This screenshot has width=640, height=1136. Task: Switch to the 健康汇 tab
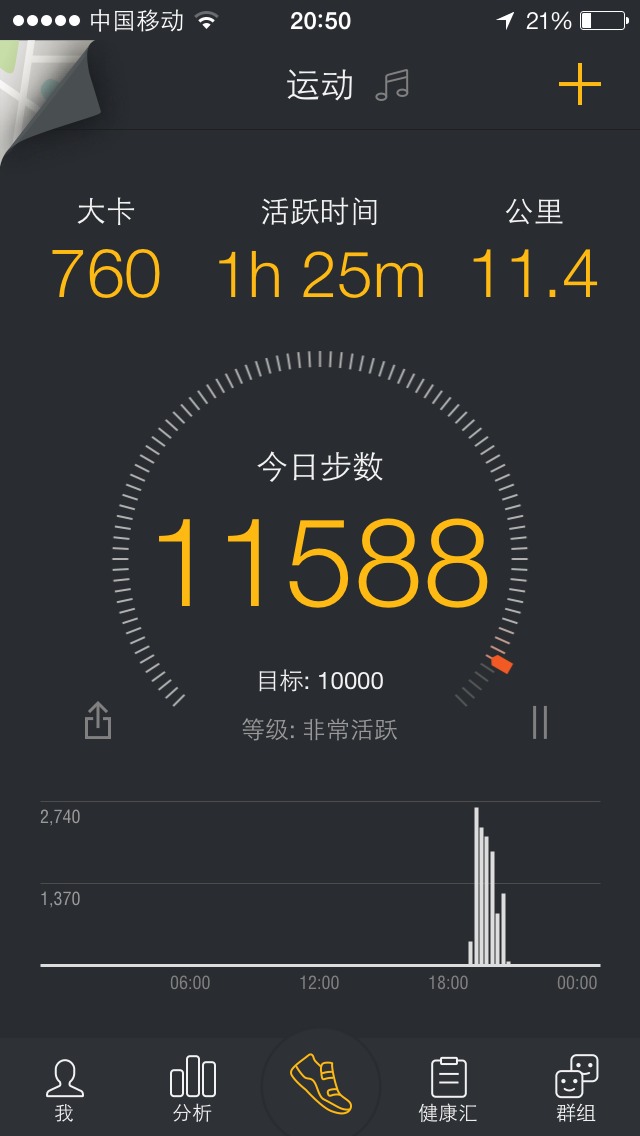coord(448,1090)
